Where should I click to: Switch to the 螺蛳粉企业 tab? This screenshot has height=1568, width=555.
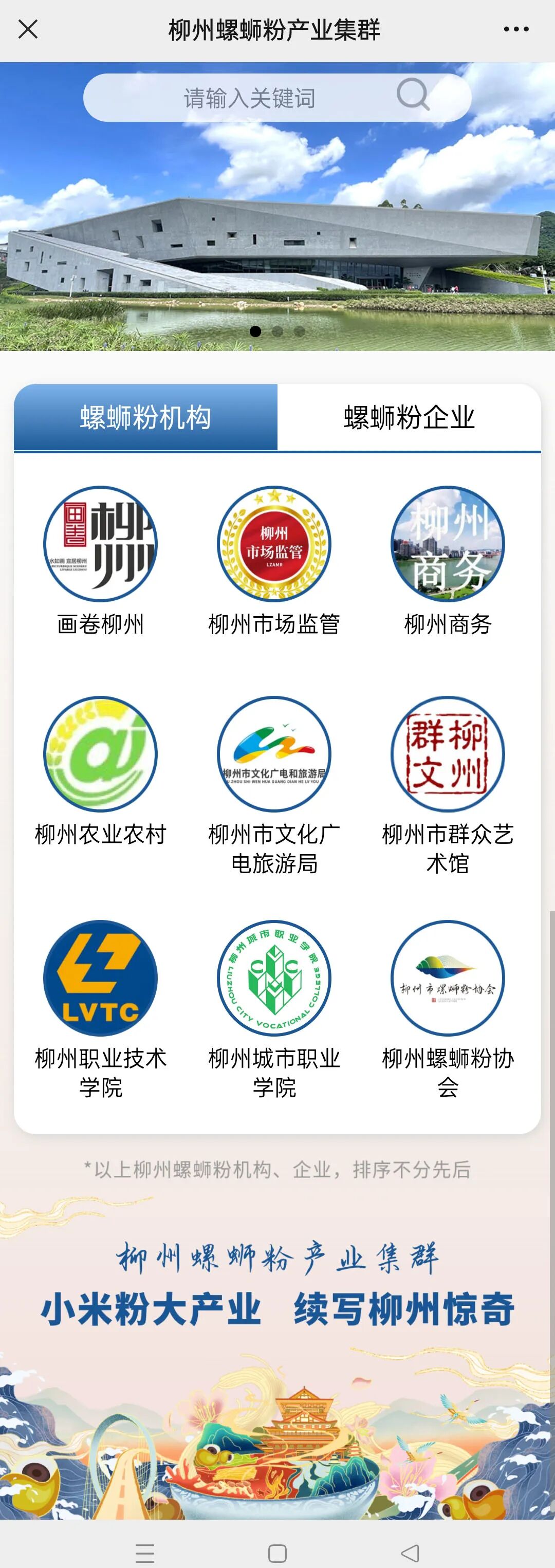[409, 417]
